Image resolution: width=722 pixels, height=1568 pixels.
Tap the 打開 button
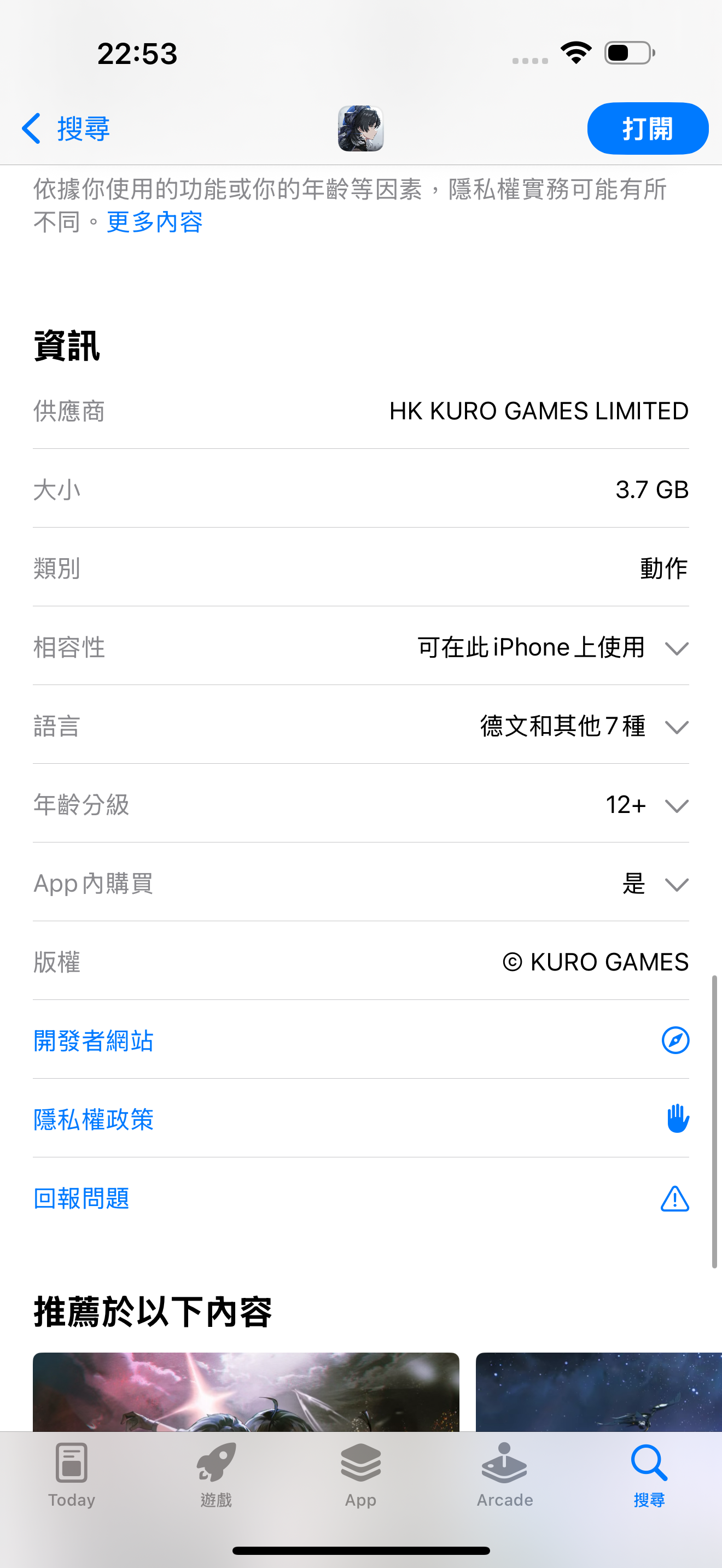coord(647,128)
